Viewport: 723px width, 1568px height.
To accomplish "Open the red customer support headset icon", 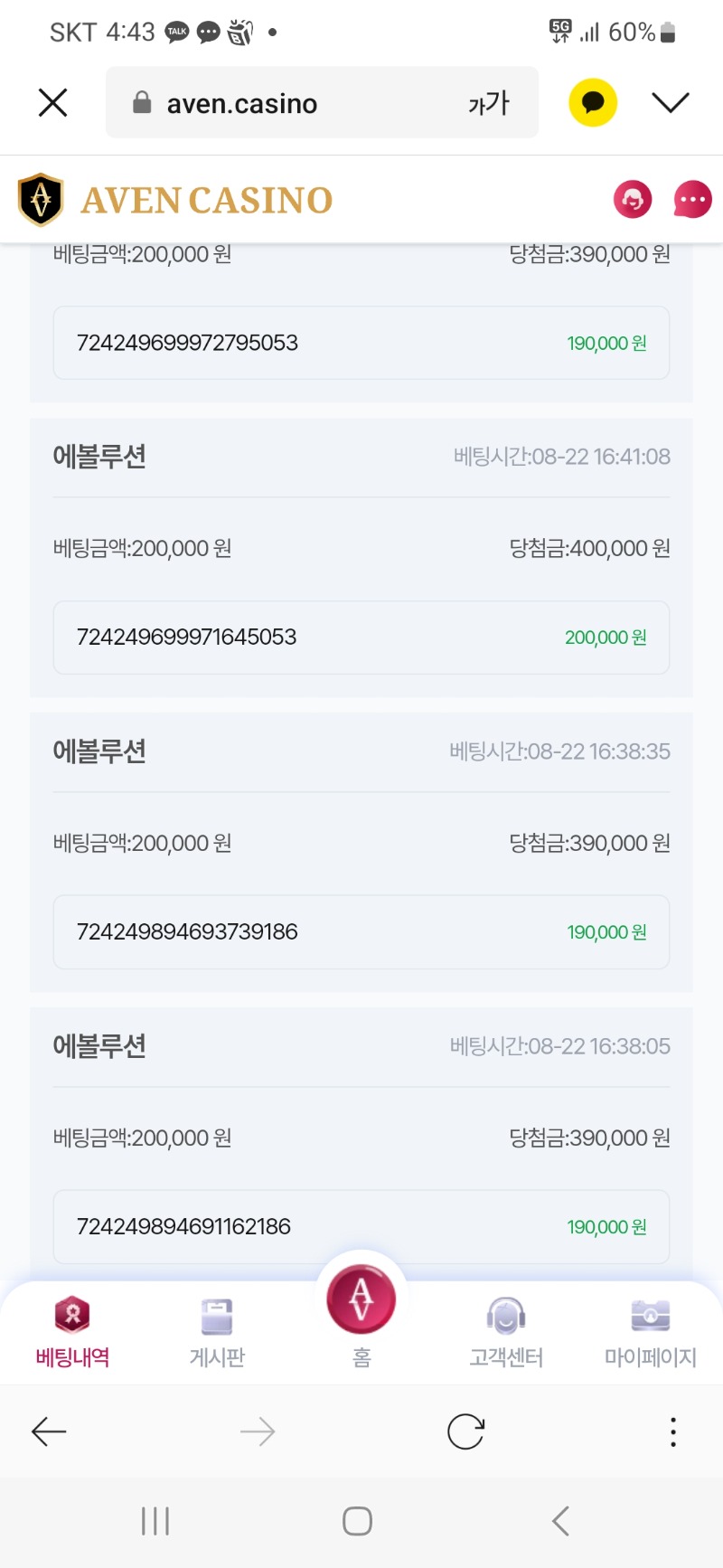I will point(633,199).
